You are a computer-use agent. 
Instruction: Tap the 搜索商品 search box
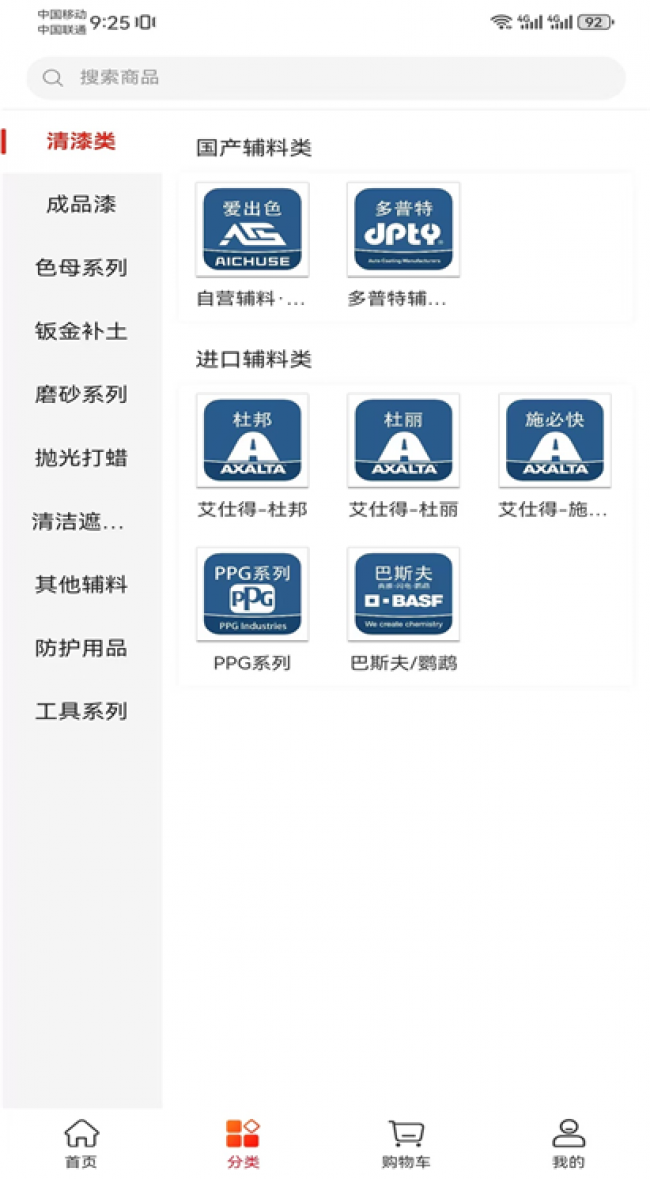[326, 77]
